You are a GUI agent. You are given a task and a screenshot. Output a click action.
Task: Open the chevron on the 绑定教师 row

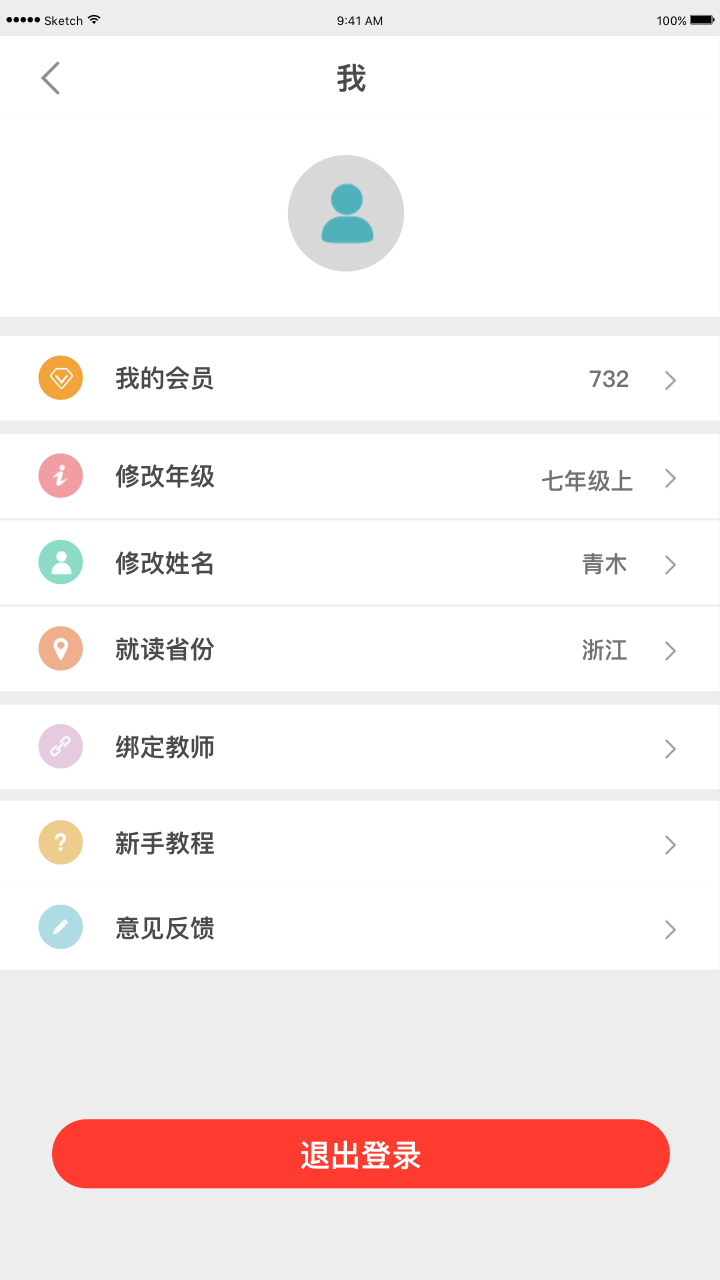[x=669, y=748]
